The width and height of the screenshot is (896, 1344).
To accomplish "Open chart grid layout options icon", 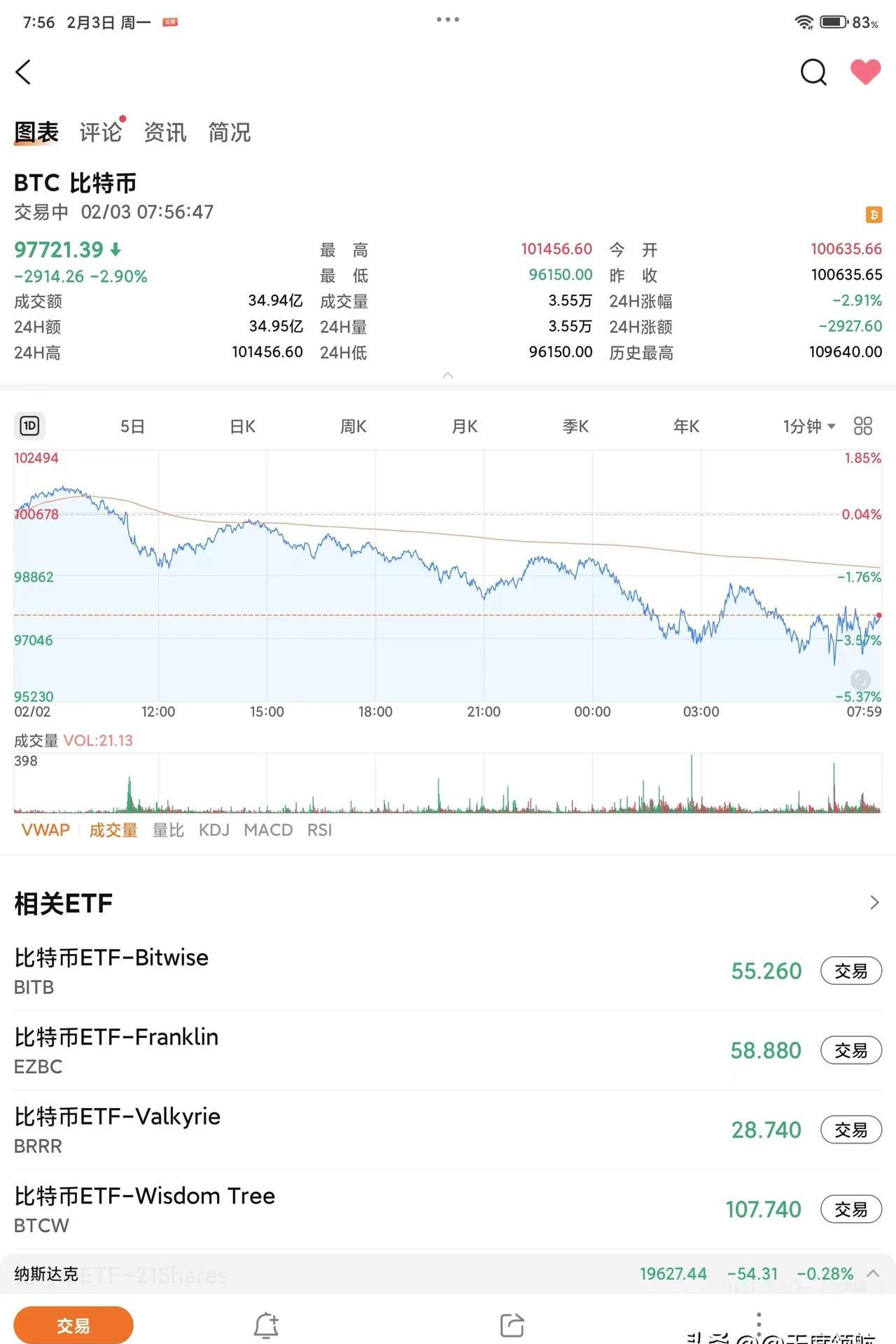I will pos(862,426).
